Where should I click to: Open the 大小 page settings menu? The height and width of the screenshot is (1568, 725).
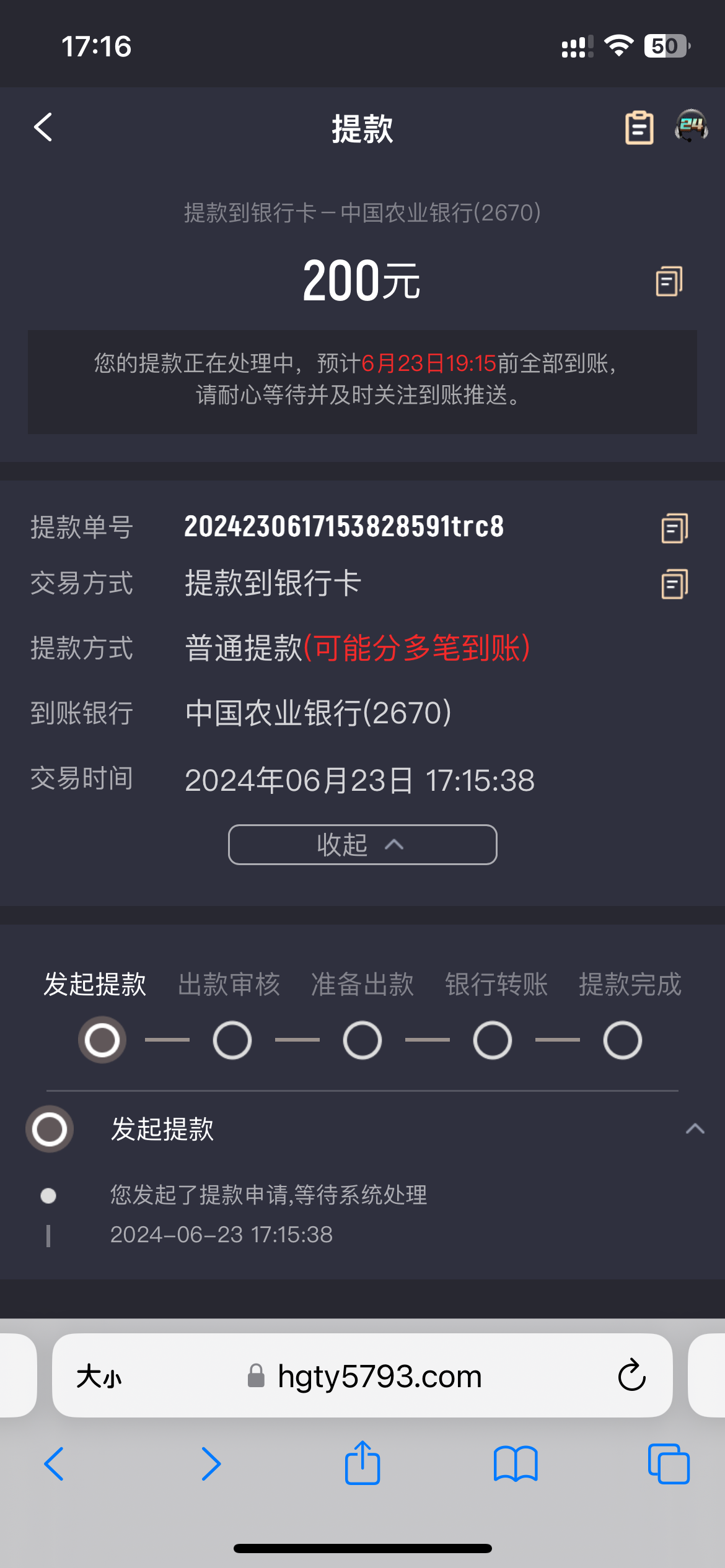(x=99, y=1377)
